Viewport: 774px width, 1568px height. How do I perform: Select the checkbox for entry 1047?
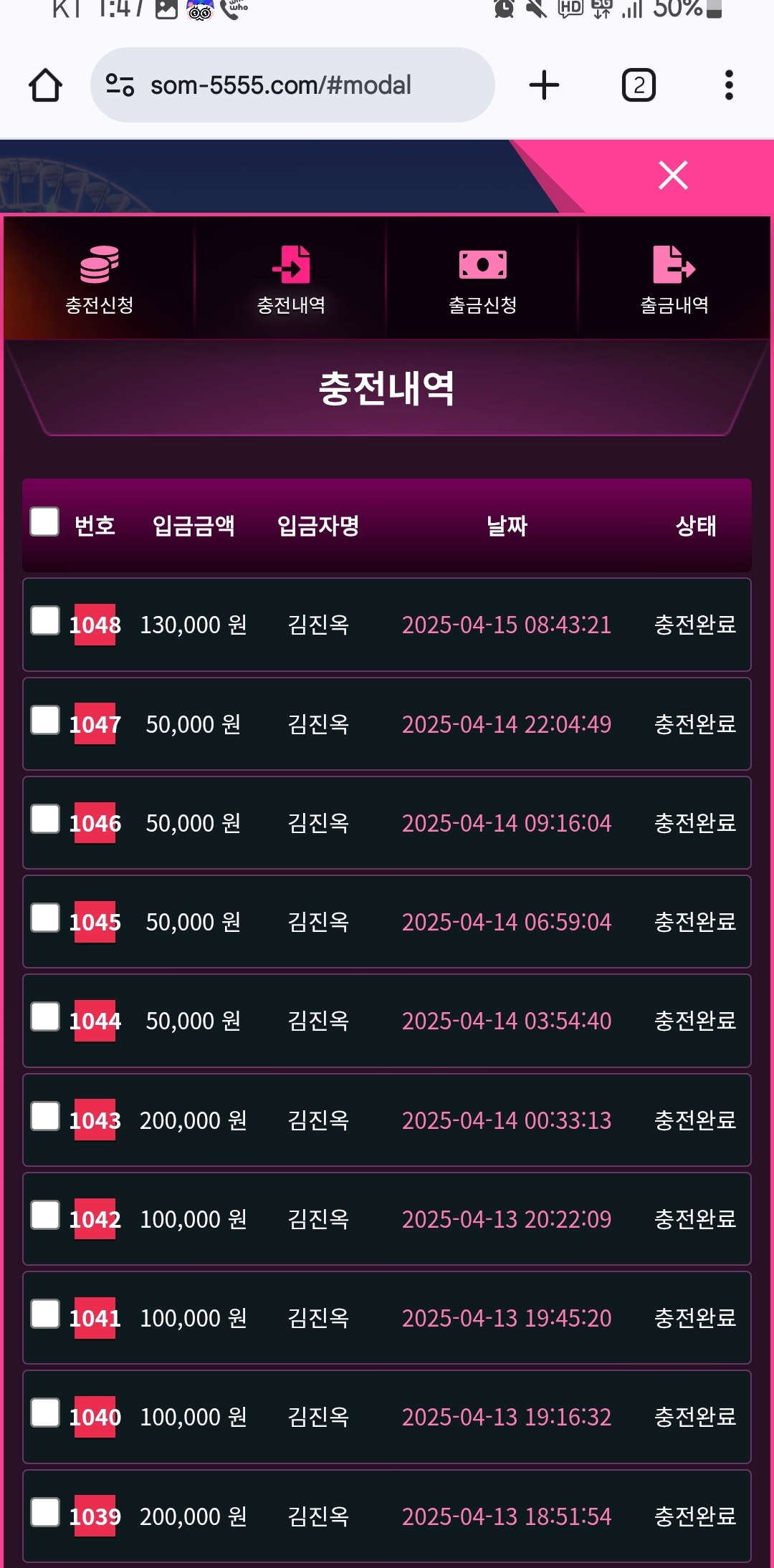(44, 720)
